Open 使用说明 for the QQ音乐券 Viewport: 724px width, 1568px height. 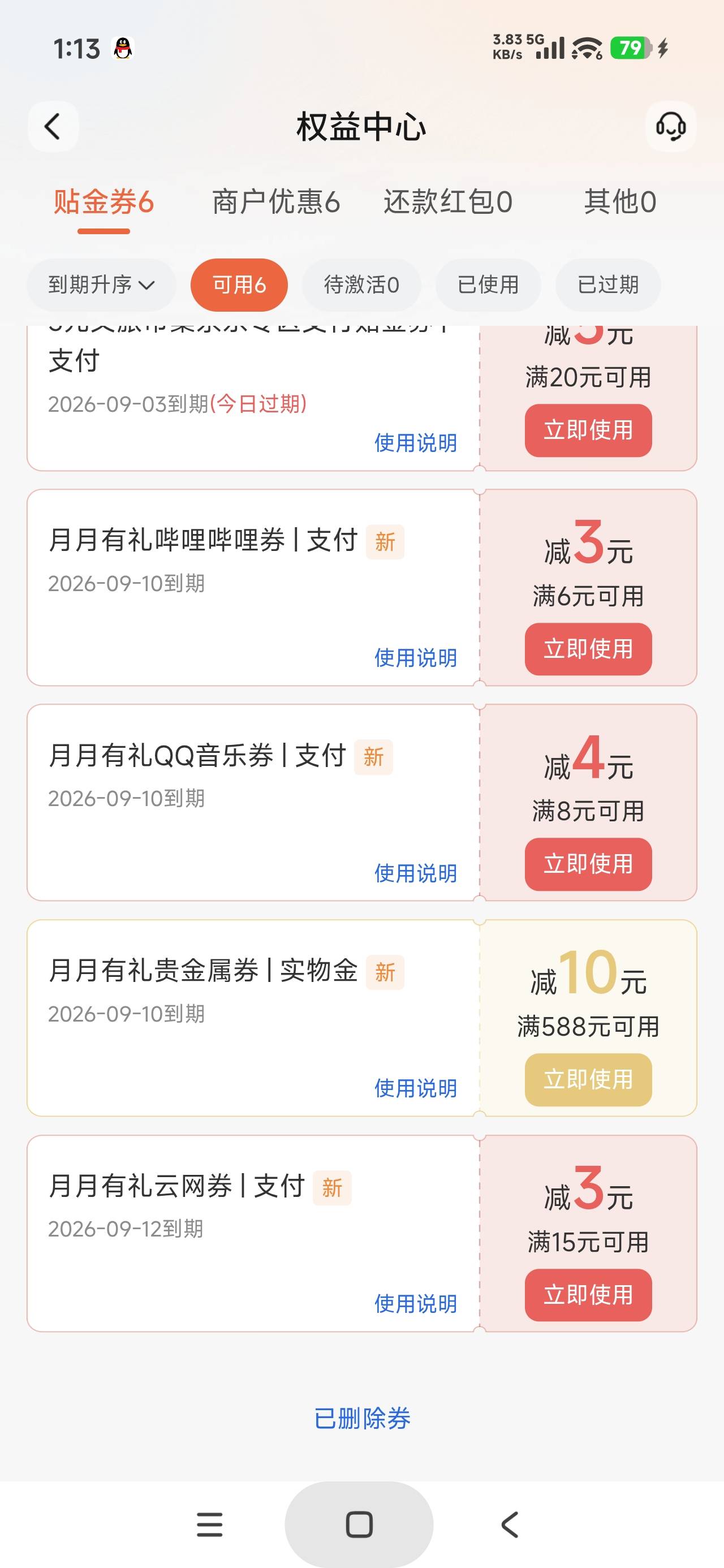415,873
